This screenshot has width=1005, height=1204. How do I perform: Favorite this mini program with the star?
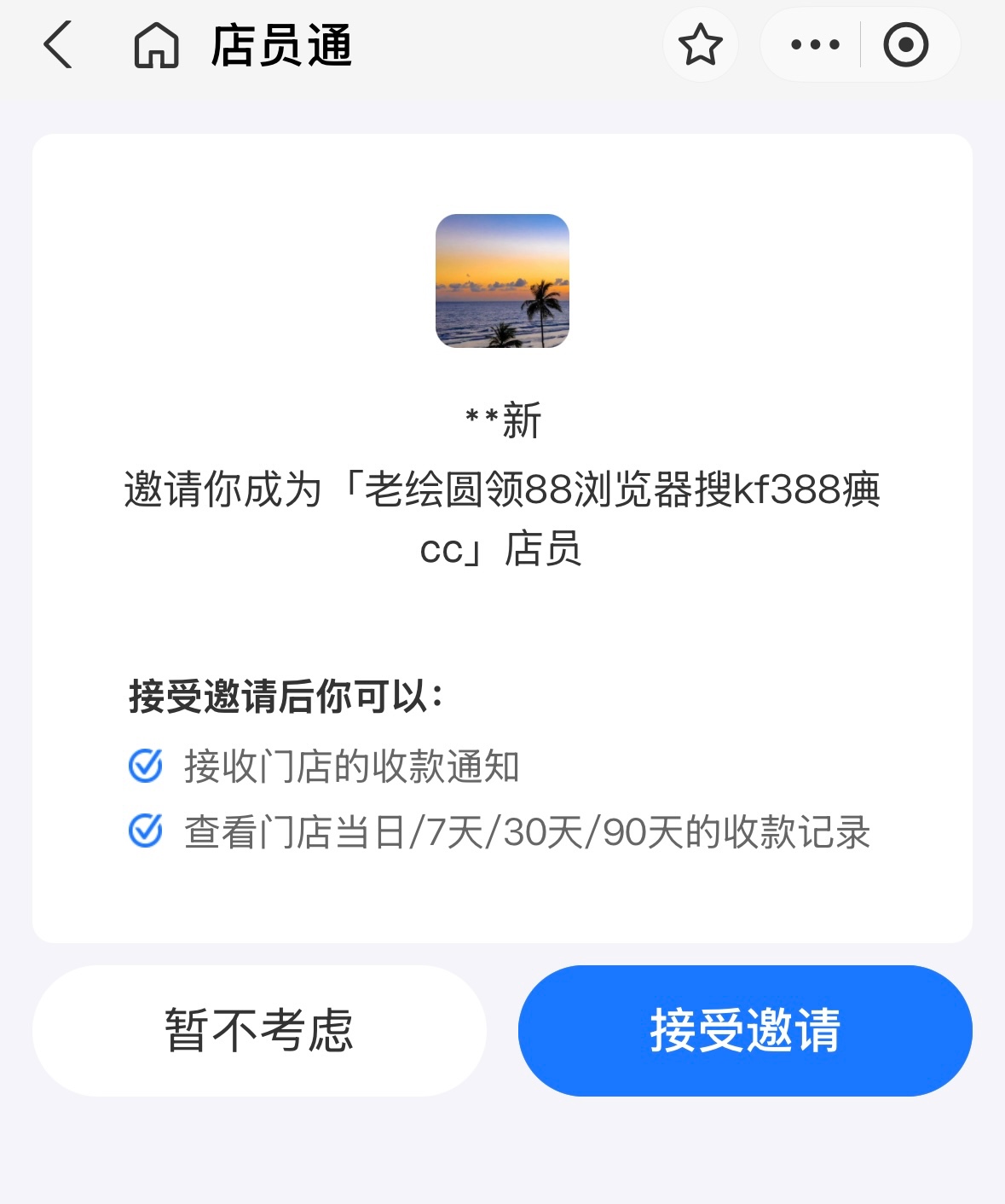[x=700, y=45]
